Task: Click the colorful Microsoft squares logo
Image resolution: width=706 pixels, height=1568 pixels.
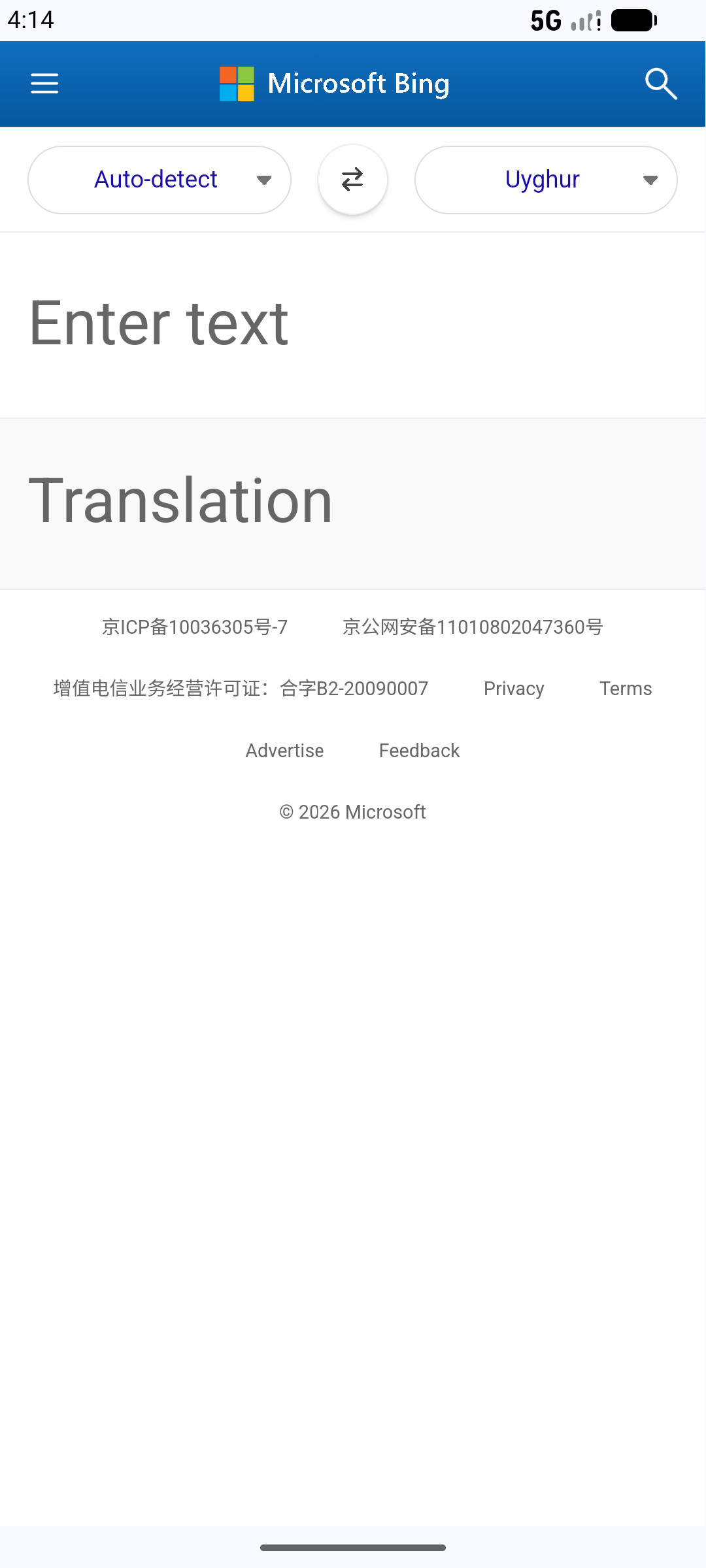Action: point(237,82)
